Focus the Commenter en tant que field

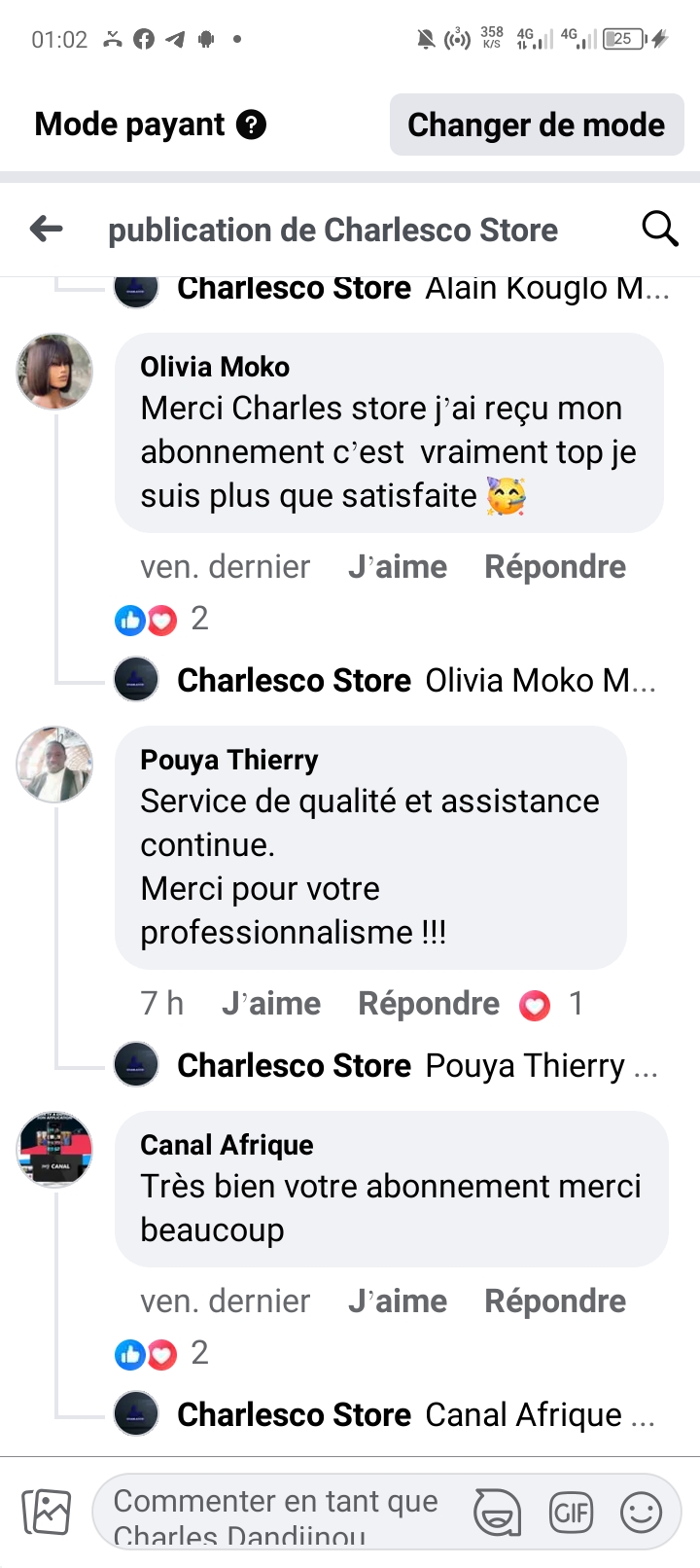(x=277, y=1512)
